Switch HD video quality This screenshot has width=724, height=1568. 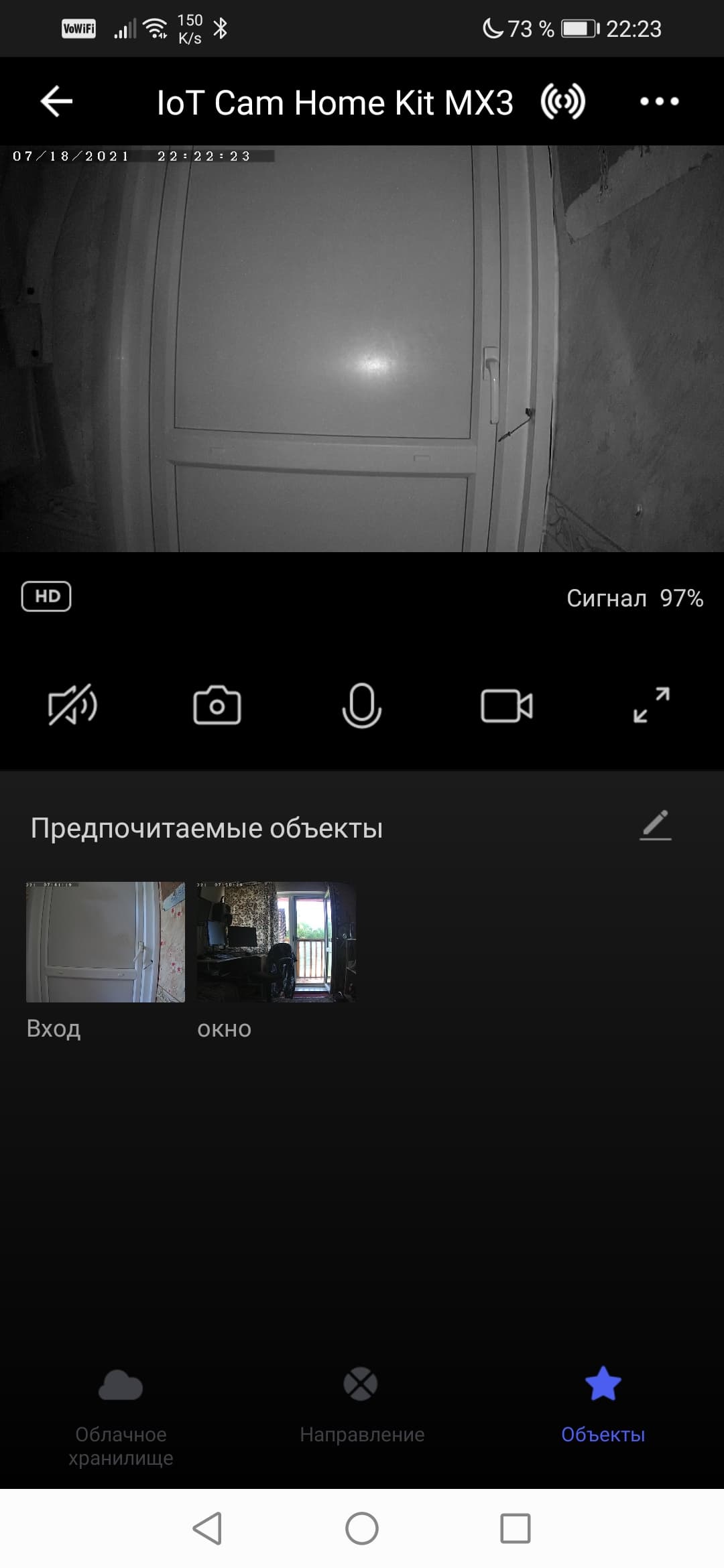(46, 596)
